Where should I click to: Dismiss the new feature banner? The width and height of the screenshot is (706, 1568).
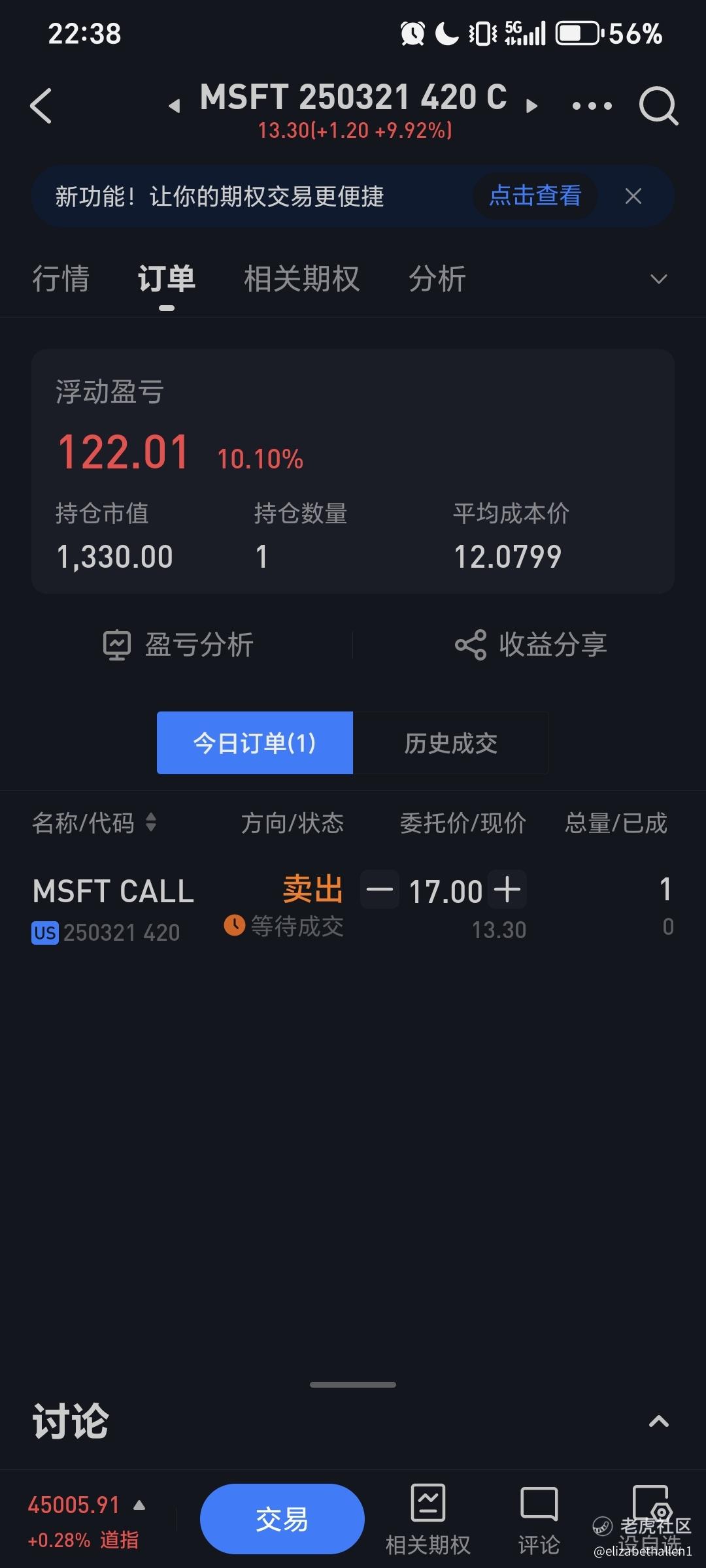pyautogui.click(x=633, y=195)
